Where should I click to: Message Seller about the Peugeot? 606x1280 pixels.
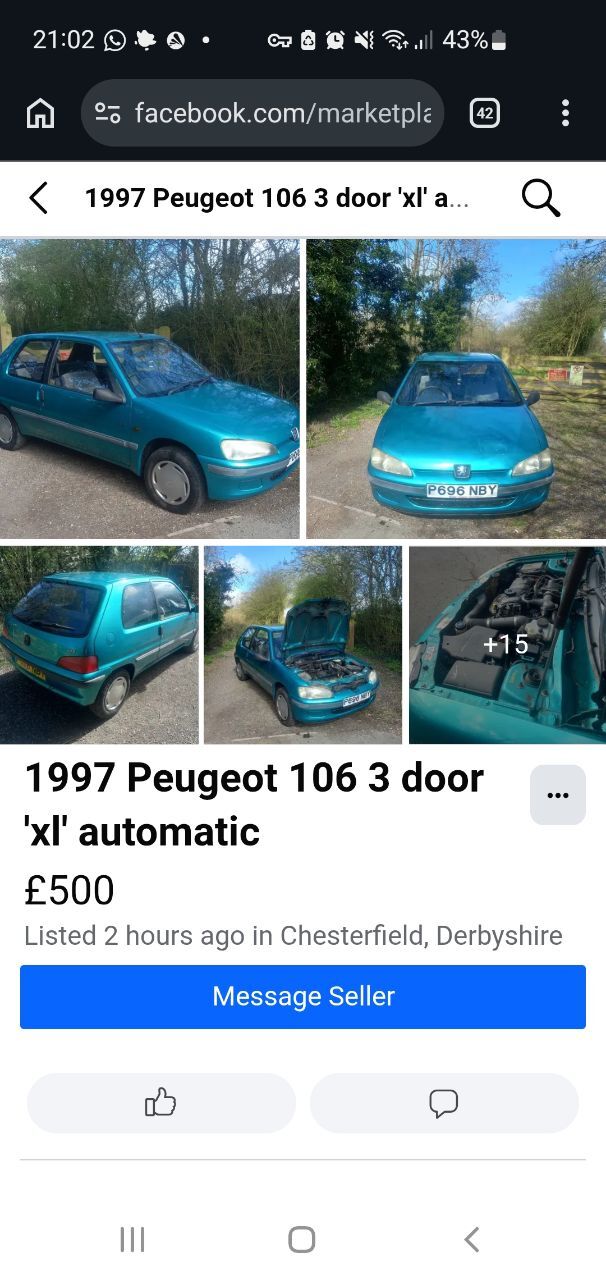coord(303,996)
